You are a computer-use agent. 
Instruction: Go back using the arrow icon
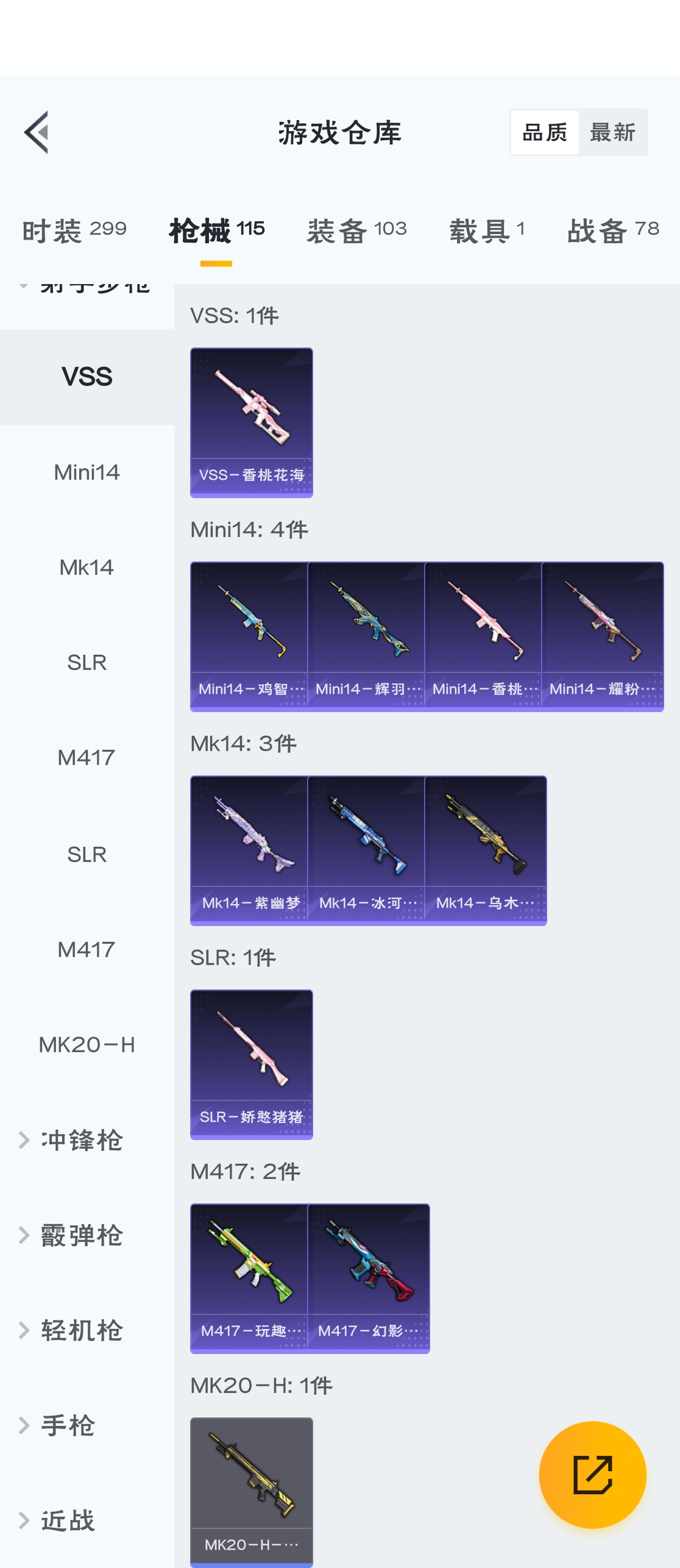point(37,132)
